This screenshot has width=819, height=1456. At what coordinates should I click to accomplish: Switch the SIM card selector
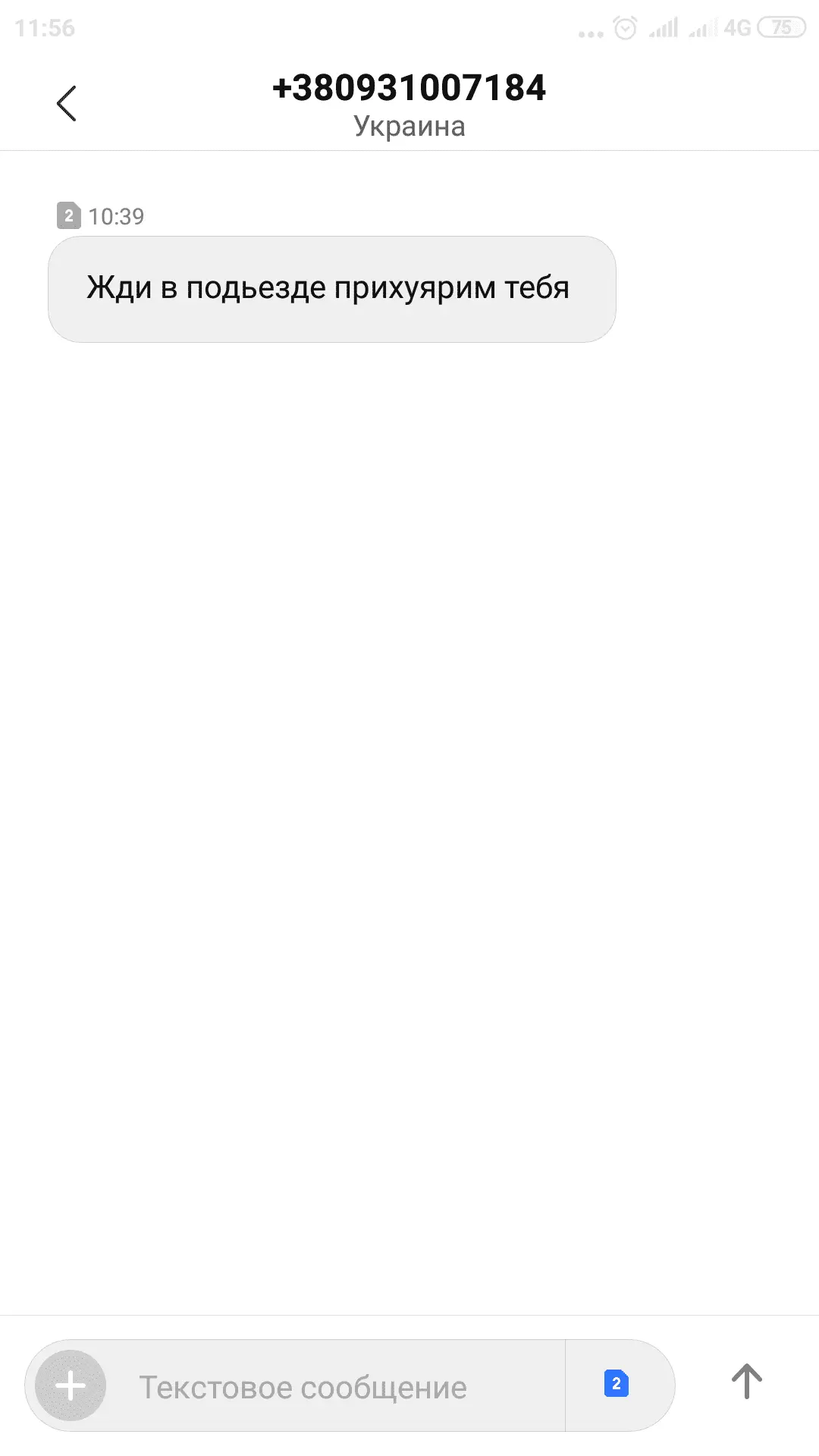617,1385
